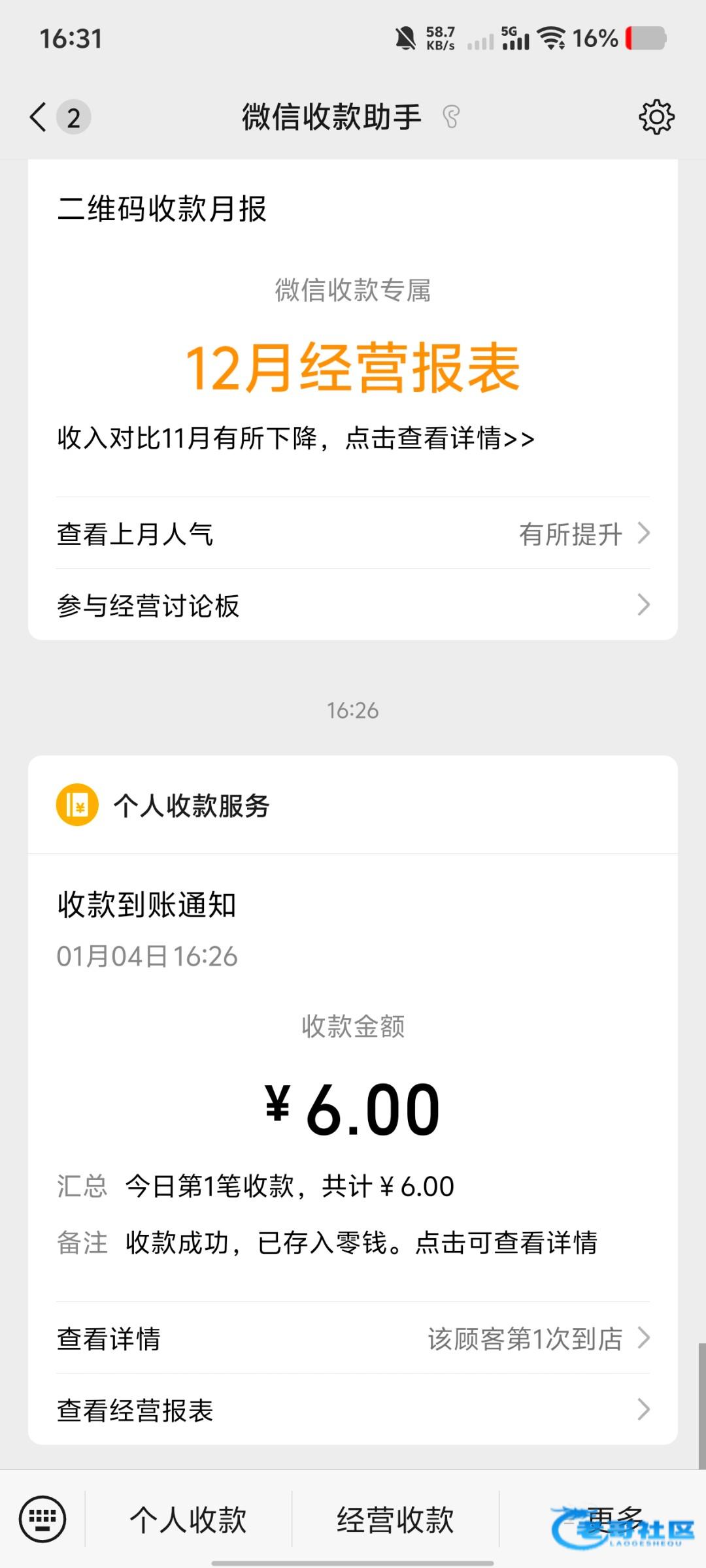Image resolution: width=706 pixels, height=1568 pixels.
Task: Tap 查看详情 for the payment
Action: (353, 1339)
